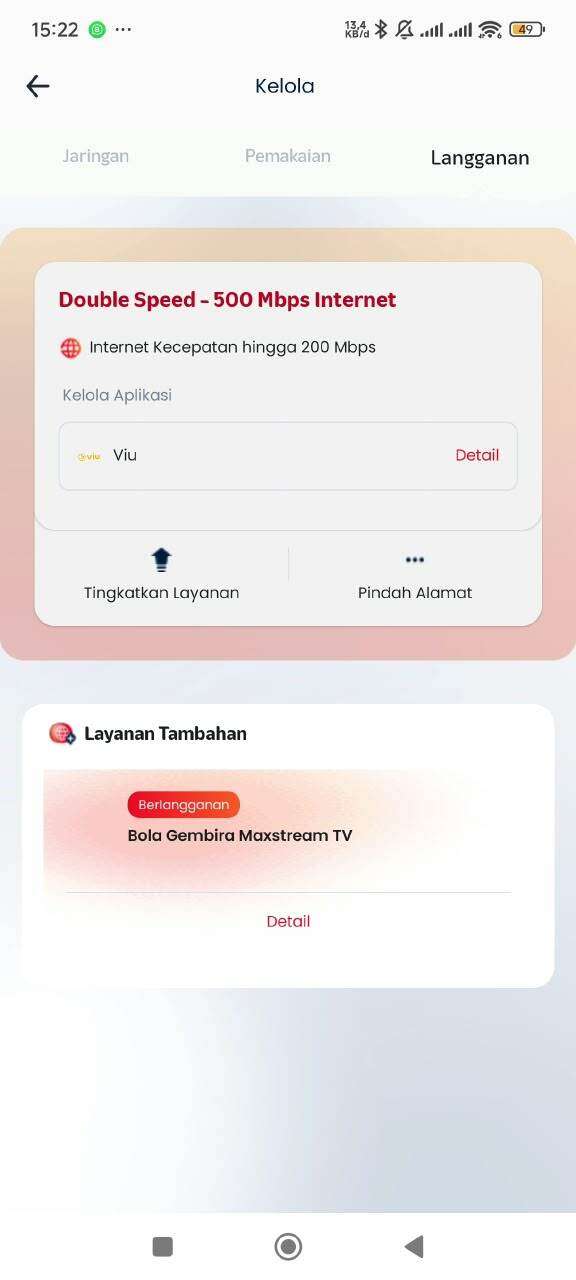The height and width of the screenshot is (1280, 576).
Task: Open Detail under Bola Gembira Maxstream TV
Action: click(x=288, y=921)
